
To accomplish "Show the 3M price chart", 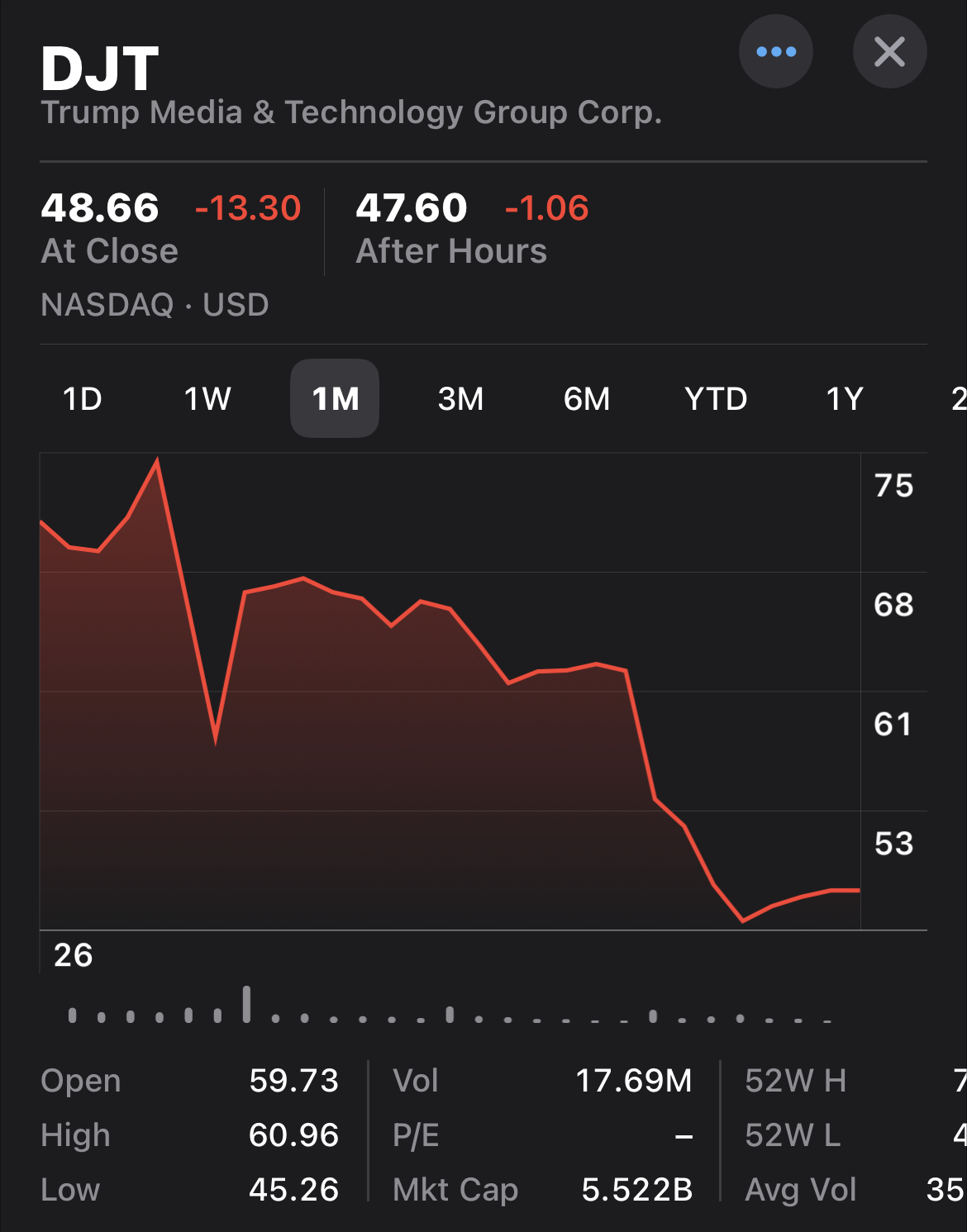I will [x=460, y=399].
